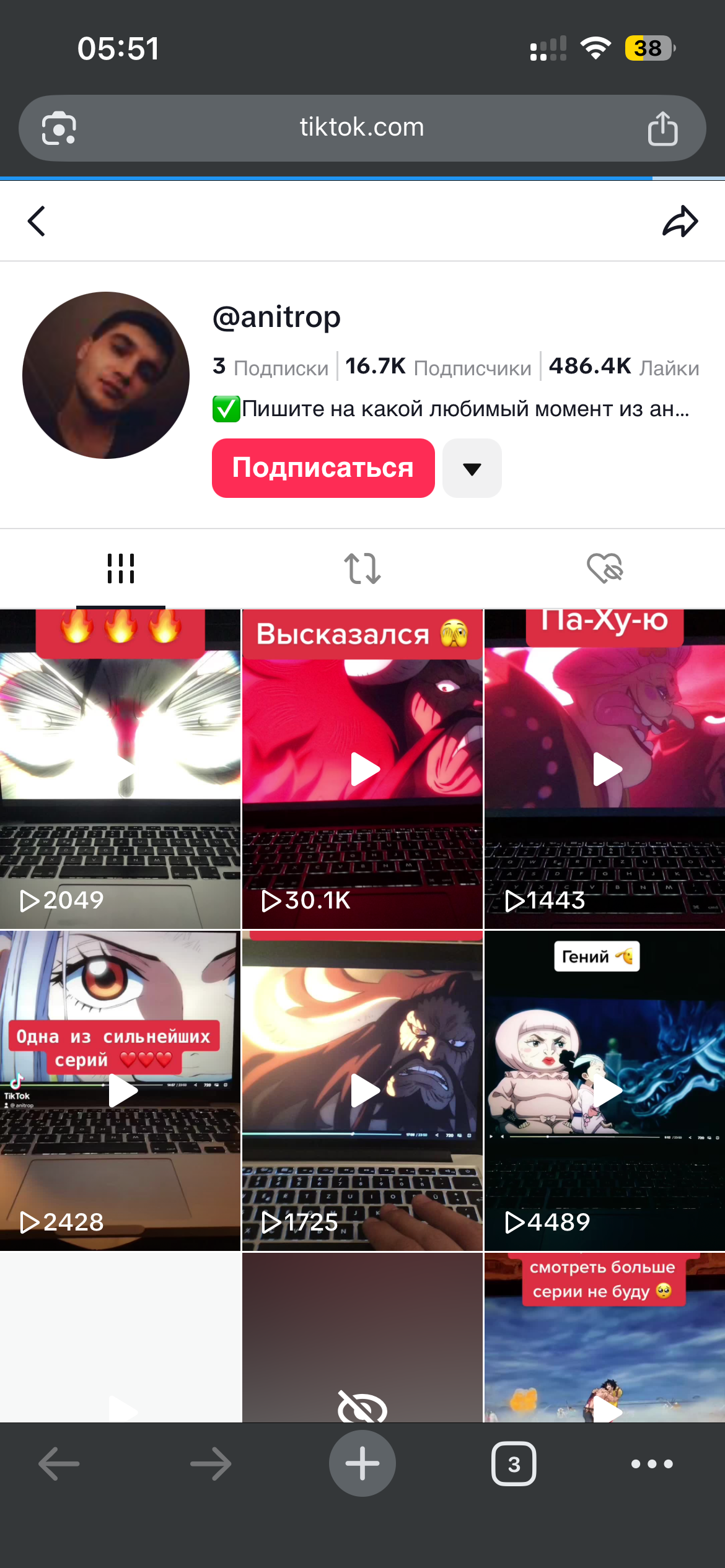
Task: Open the browser share sheet in address bar
Action: (662, 128)
